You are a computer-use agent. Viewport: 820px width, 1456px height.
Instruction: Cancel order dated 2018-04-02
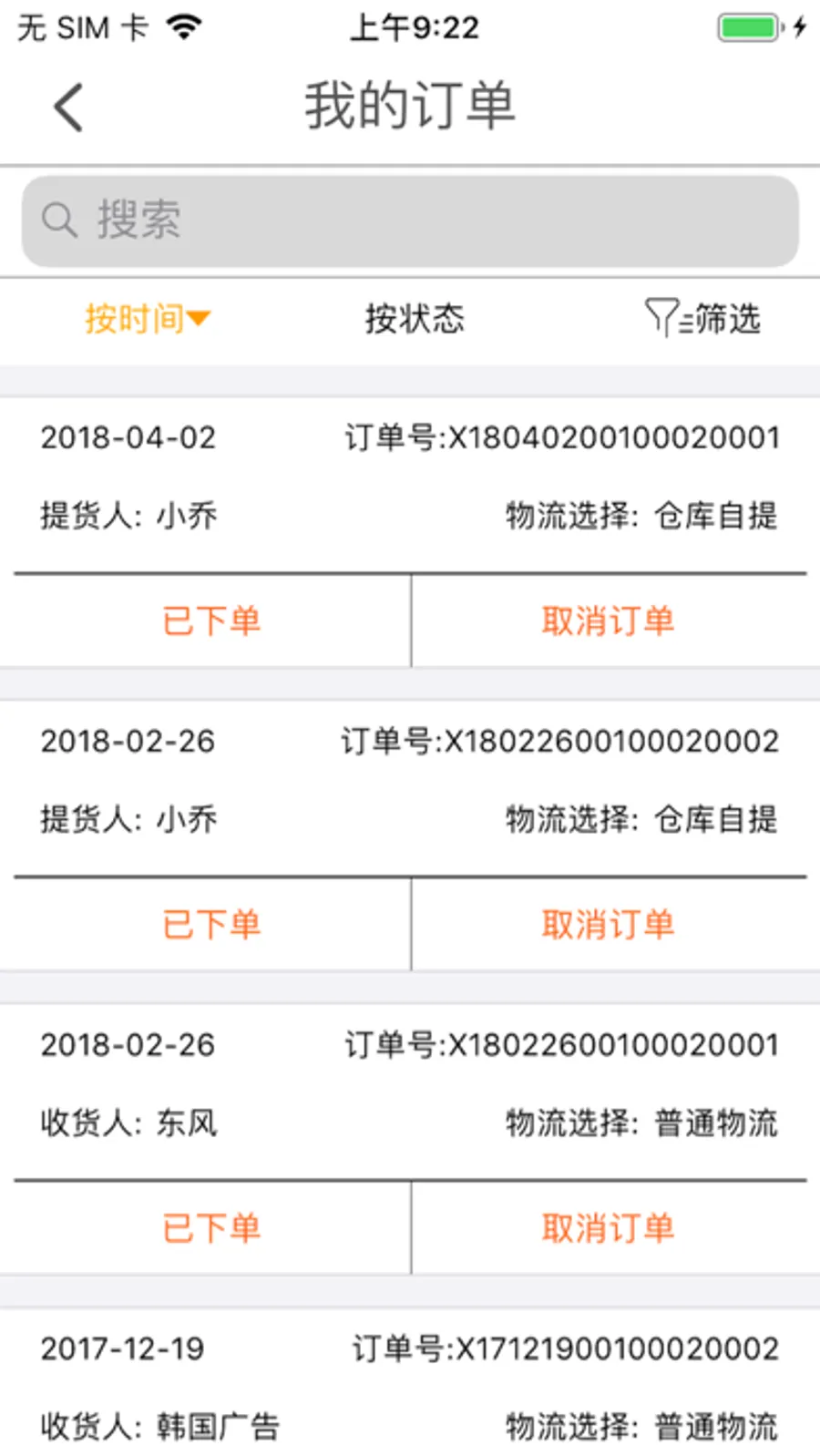point(608,621)
